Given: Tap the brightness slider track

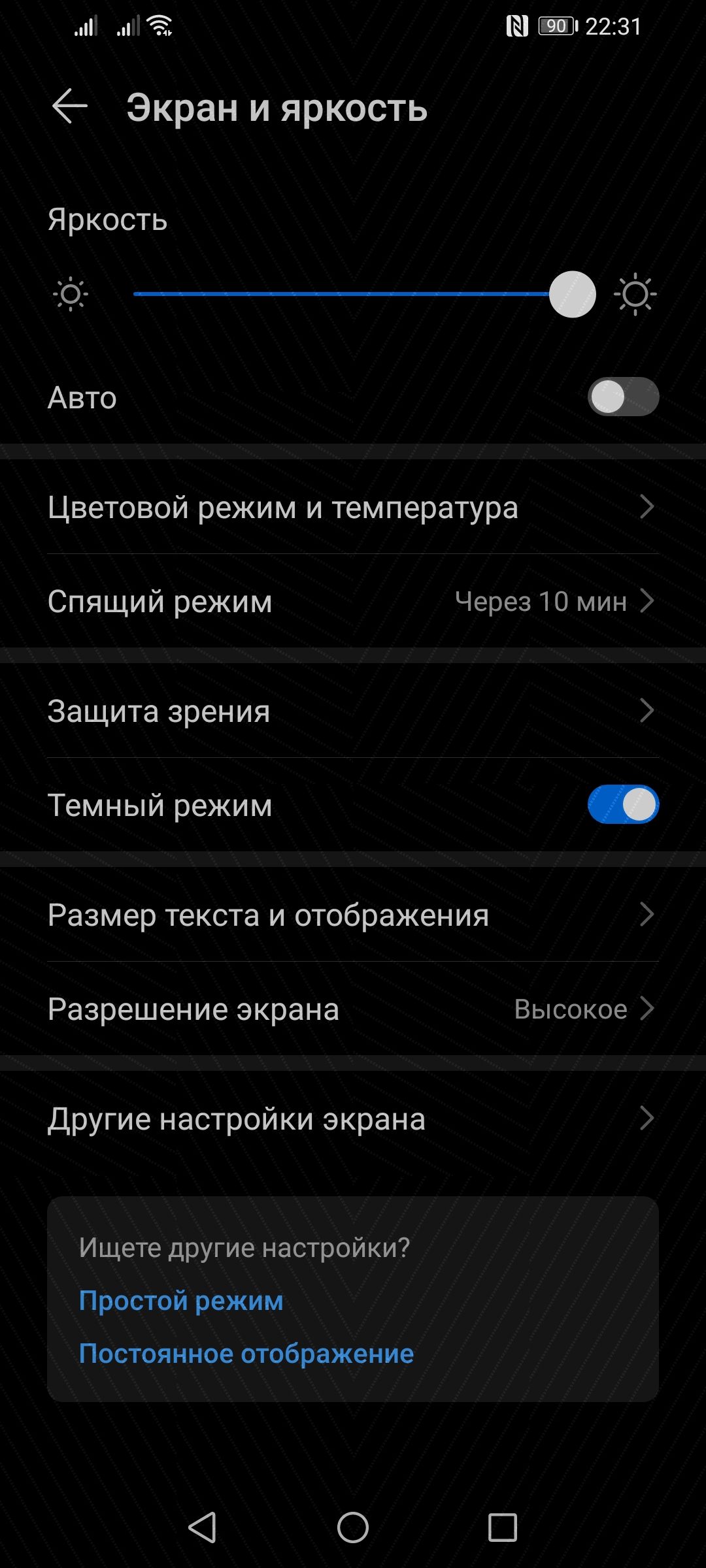Looking at the screenshot, I should click(x=340, y=294).
